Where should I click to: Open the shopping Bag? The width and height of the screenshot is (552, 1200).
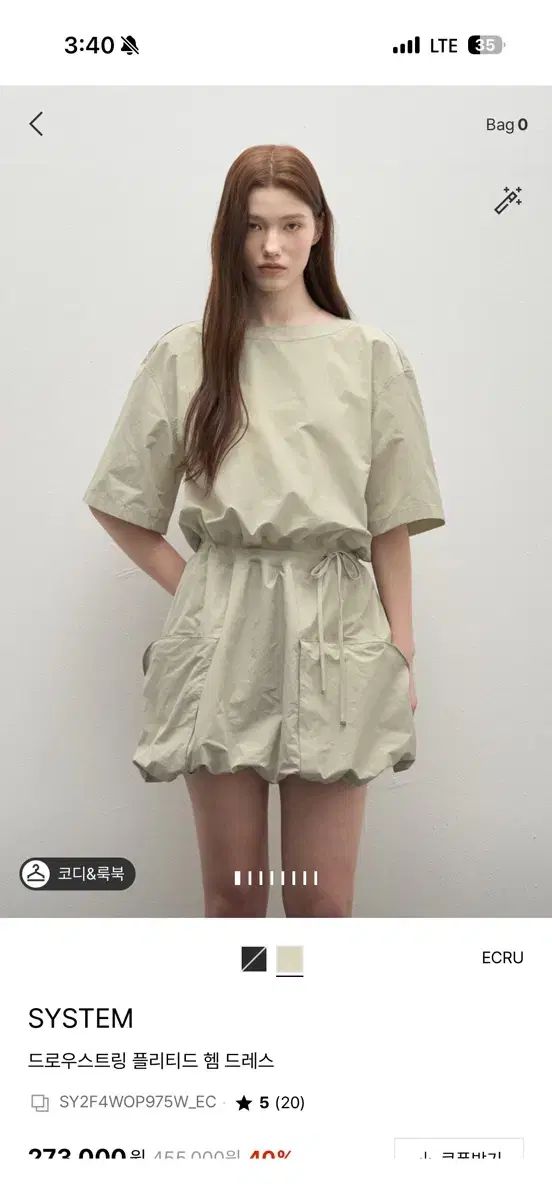506,125
